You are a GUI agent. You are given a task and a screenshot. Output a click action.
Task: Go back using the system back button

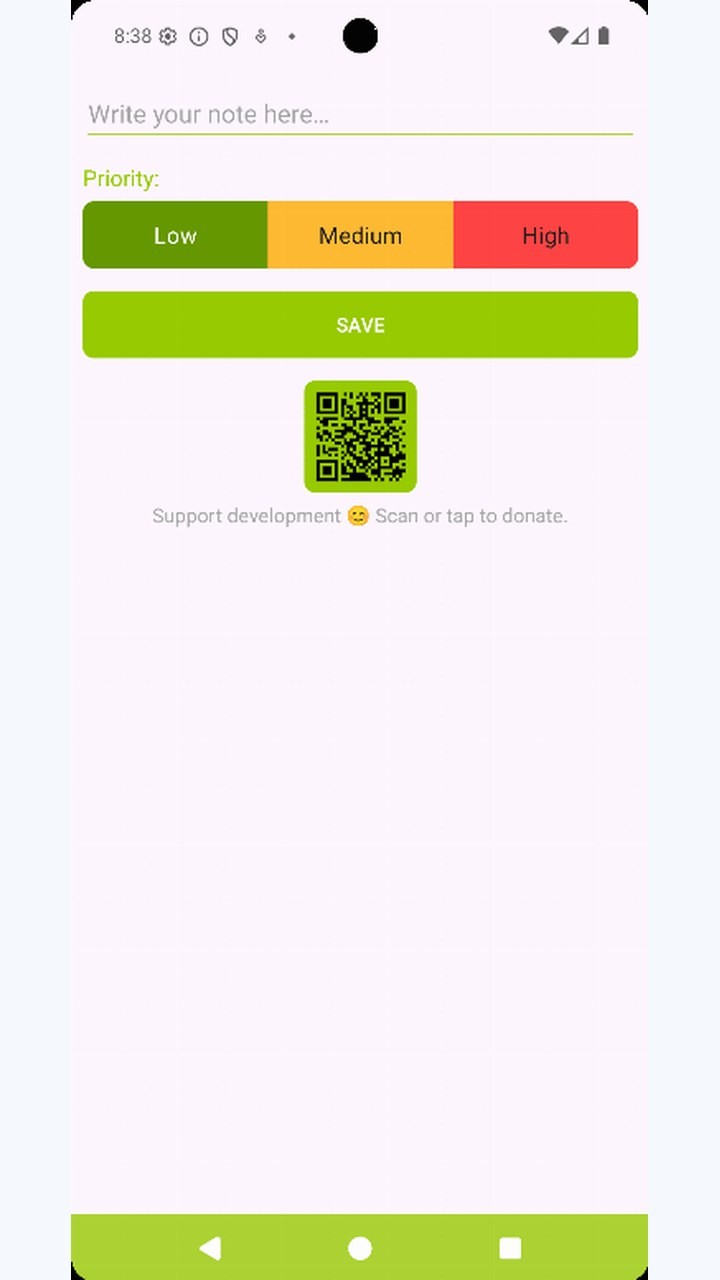(210, 1247)
